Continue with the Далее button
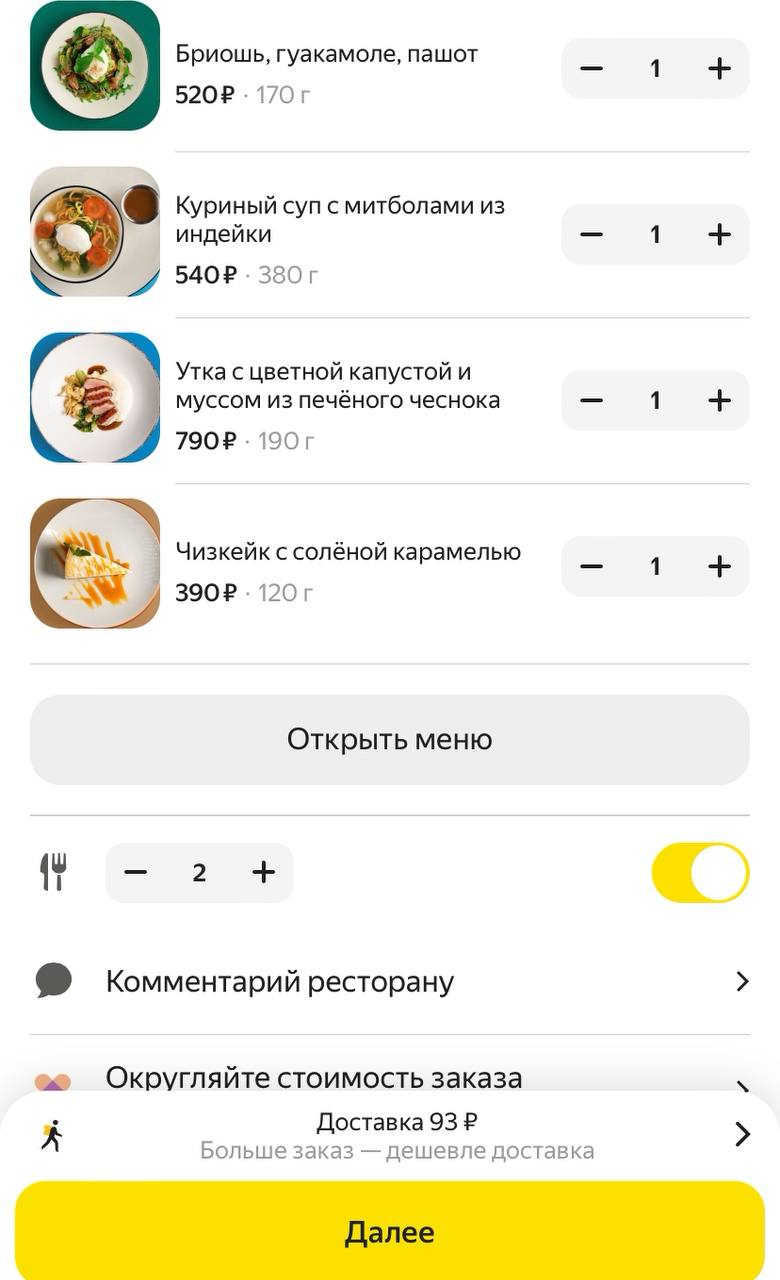This screenshot has height=1280, width=780. tap(390, 1232)
